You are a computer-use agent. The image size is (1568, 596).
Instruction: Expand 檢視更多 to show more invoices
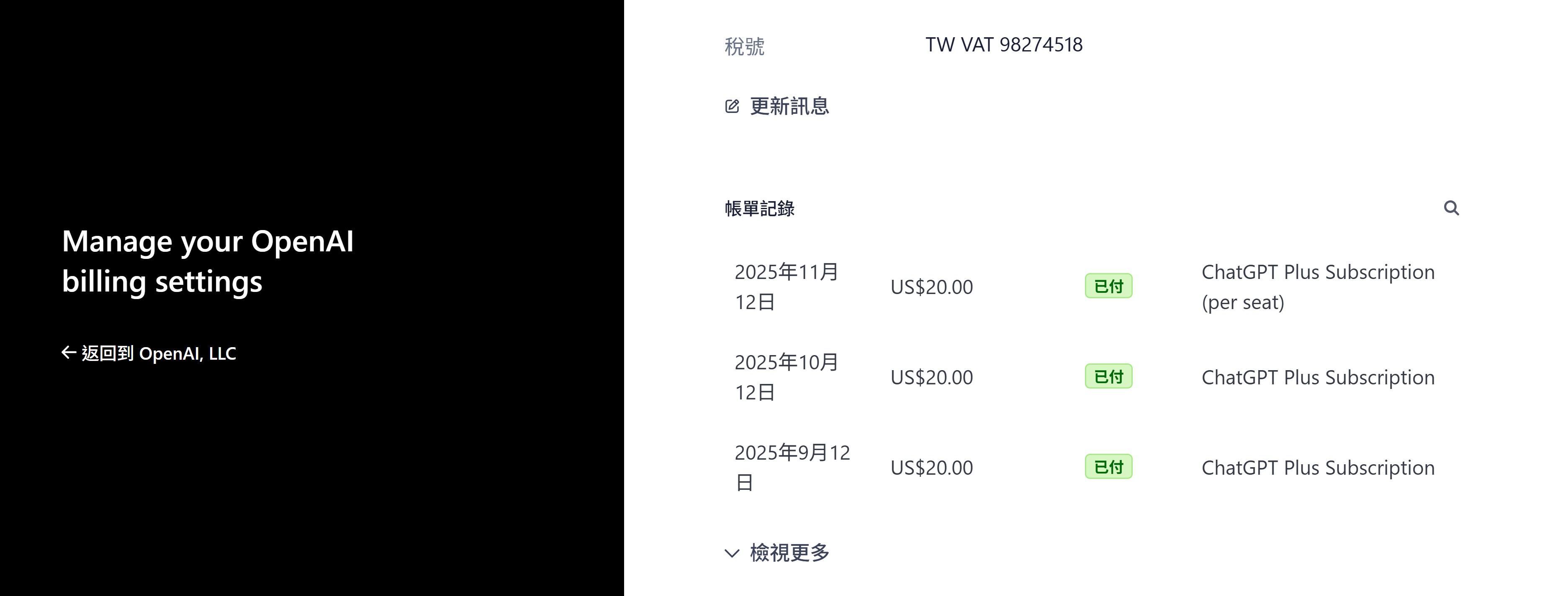pos(777,552)
